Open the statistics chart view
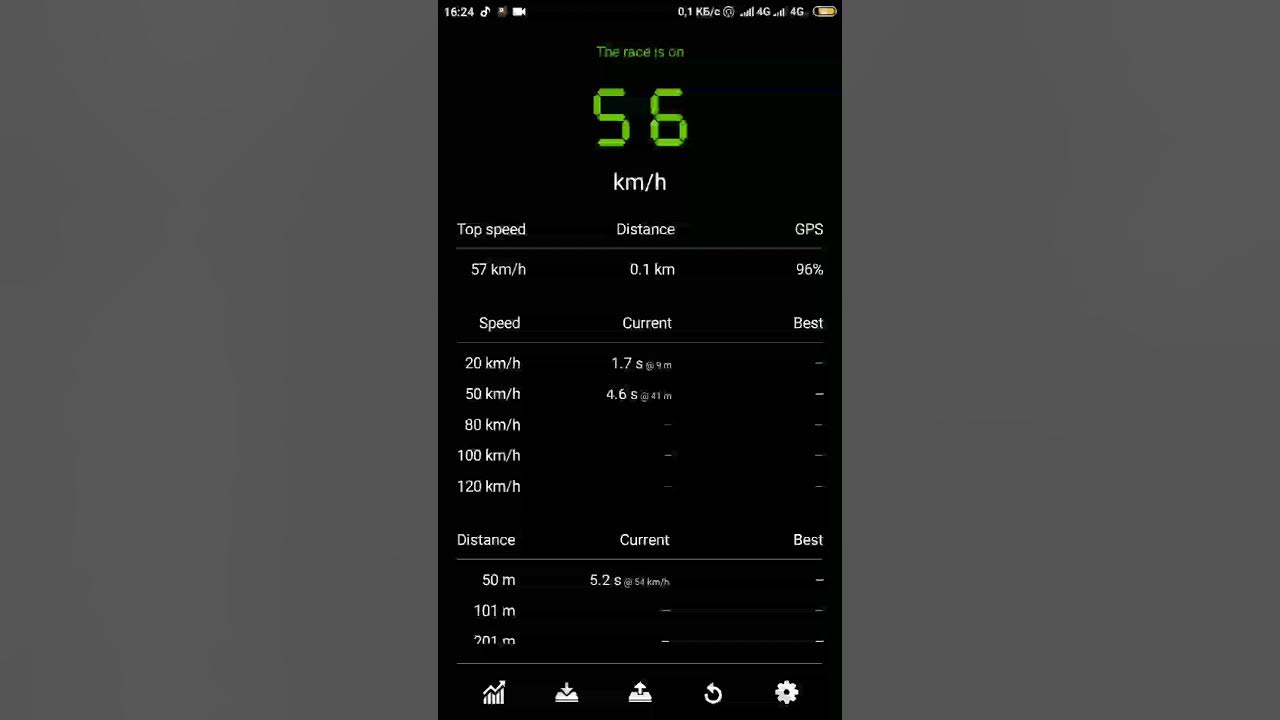This screenshot has height=720, width=1280. 494,693
